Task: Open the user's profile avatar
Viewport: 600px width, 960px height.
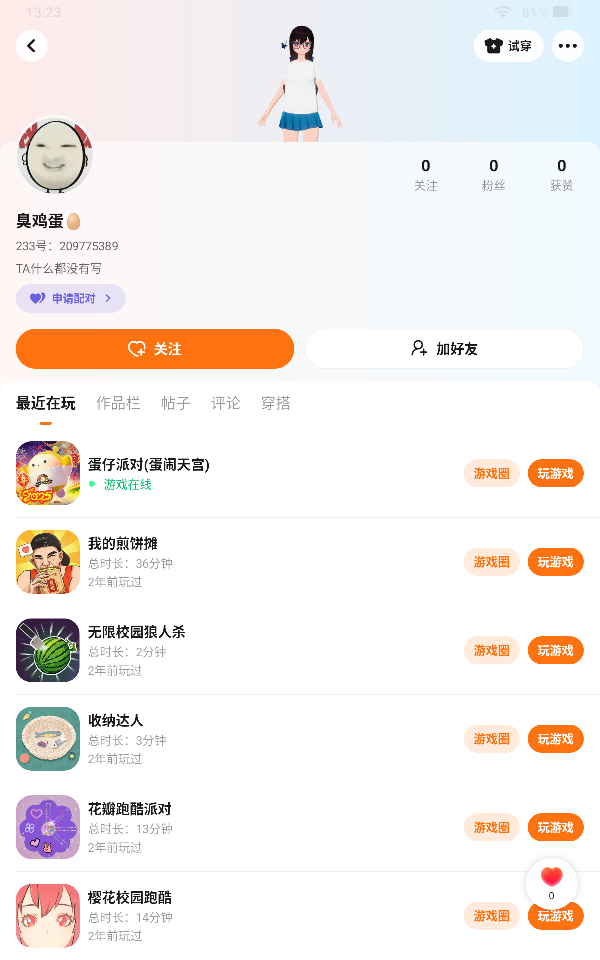Action: pos(55,157)
